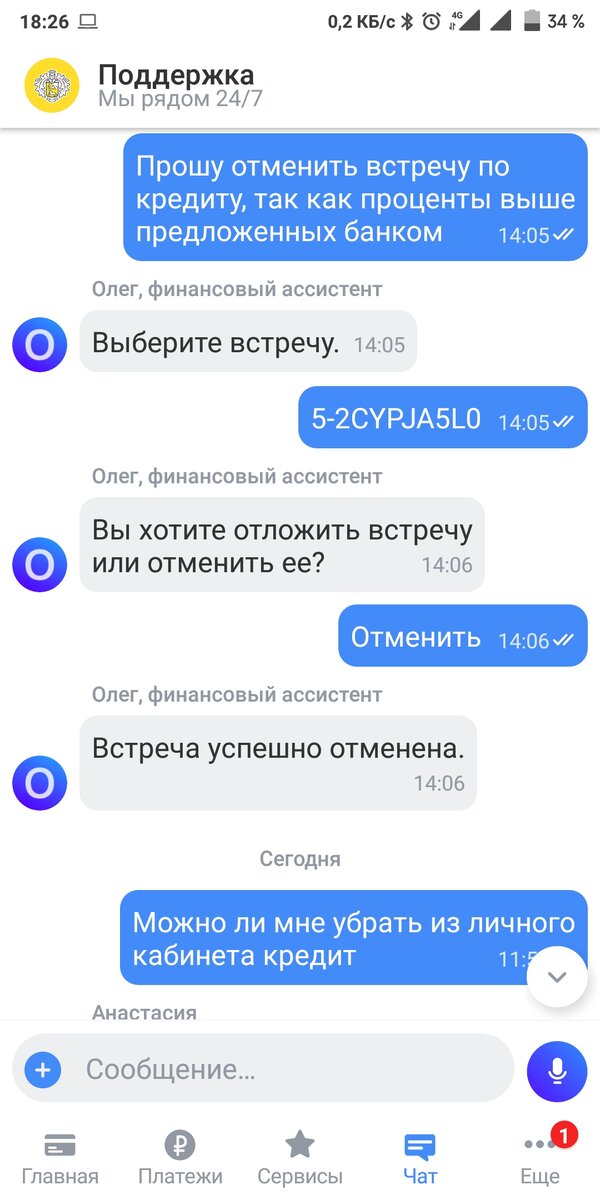Jump to latest messages with down arrow
Screen dimensions: 600x1200
click(x=557, y=976)
